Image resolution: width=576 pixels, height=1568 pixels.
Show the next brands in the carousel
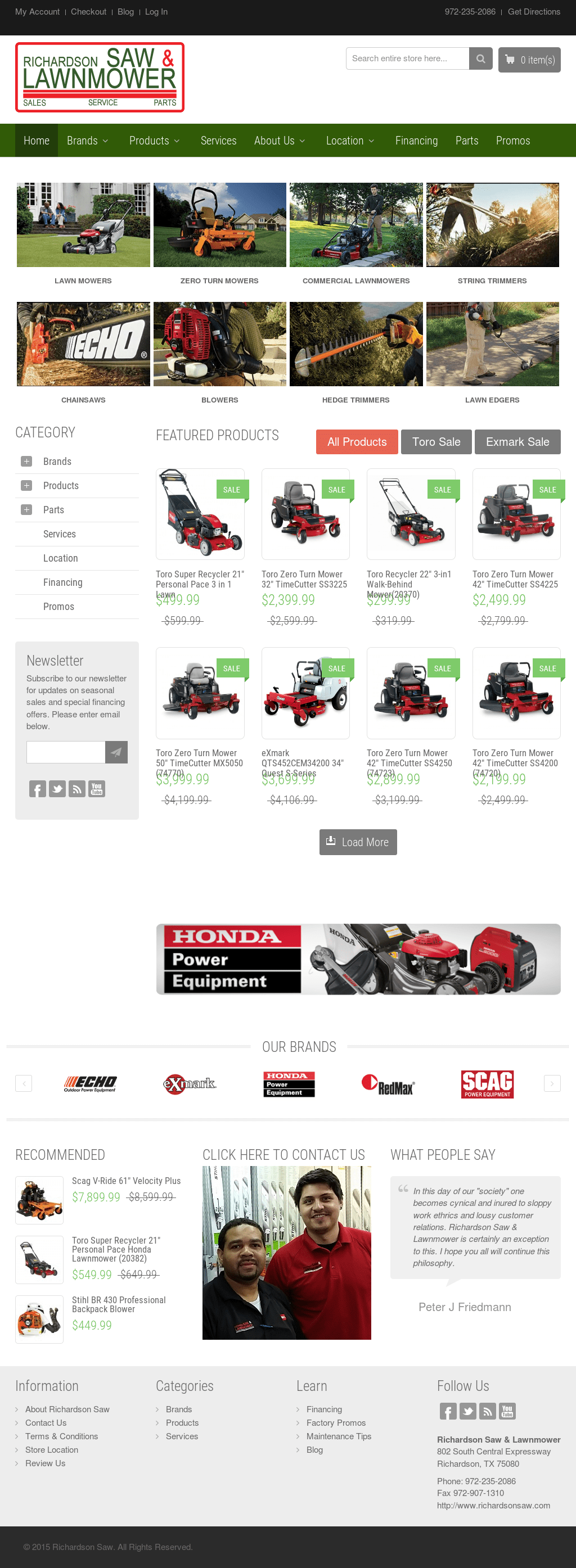click(552, 1083)
